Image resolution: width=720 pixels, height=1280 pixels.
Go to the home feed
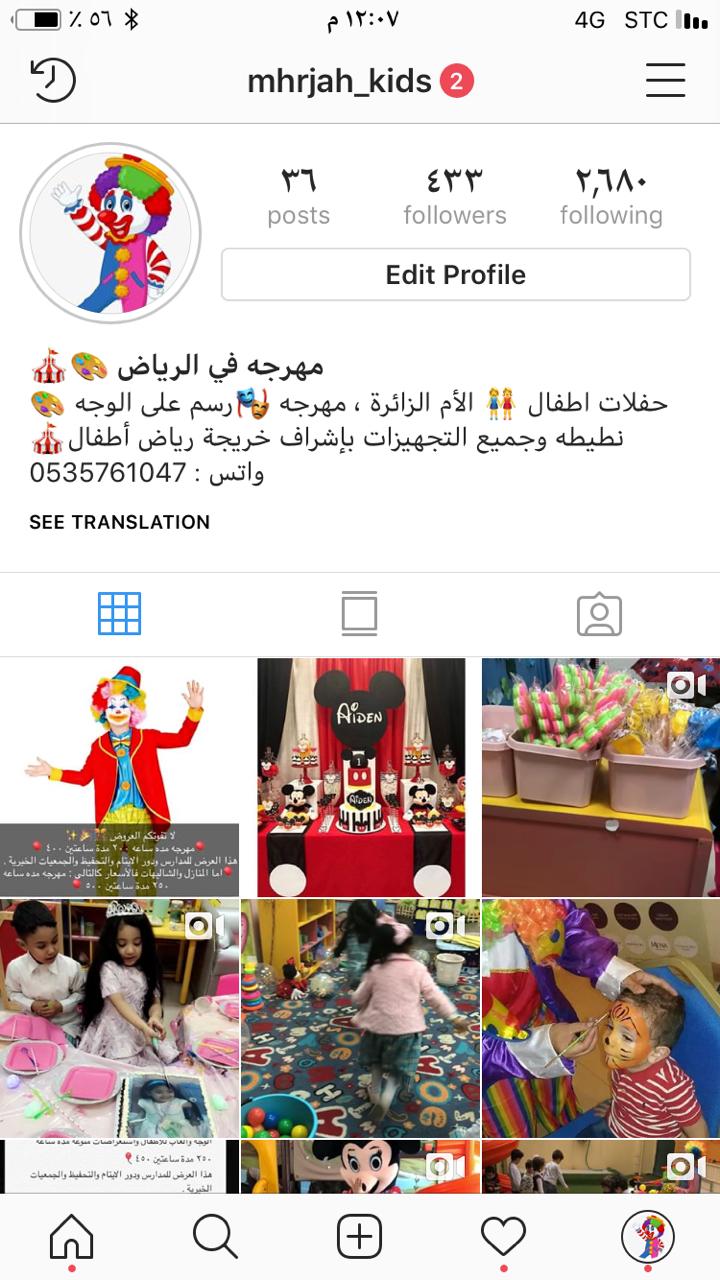[71, 1238]
